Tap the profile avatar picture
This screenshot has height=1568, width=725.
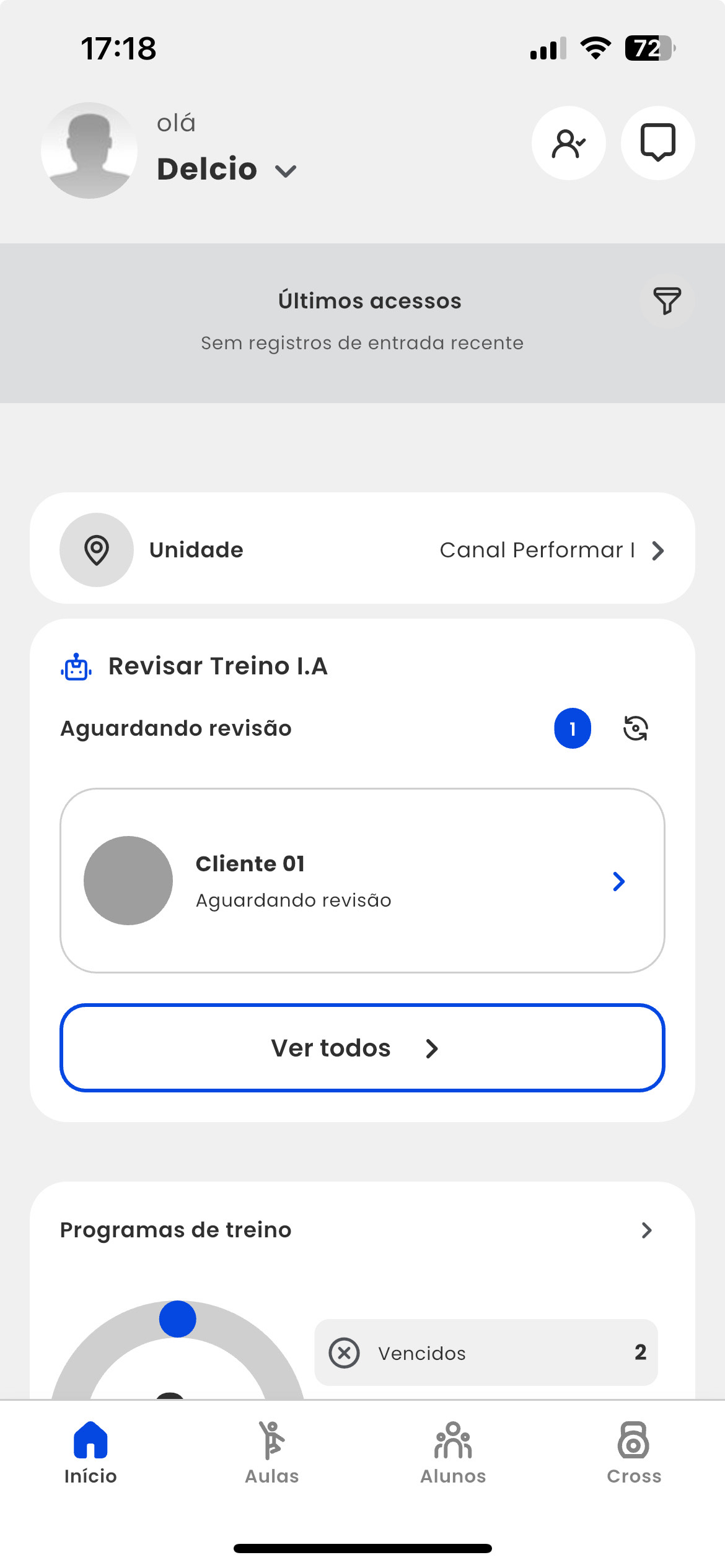coord(89,150)
